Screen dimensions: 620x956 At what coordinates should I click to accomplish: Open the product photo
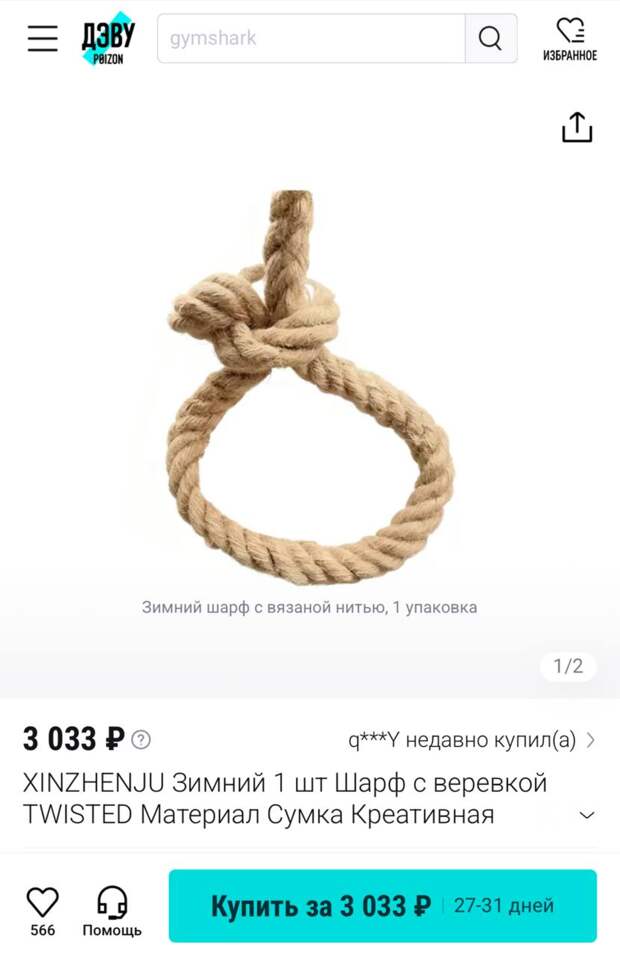click(x=310, y=390)
